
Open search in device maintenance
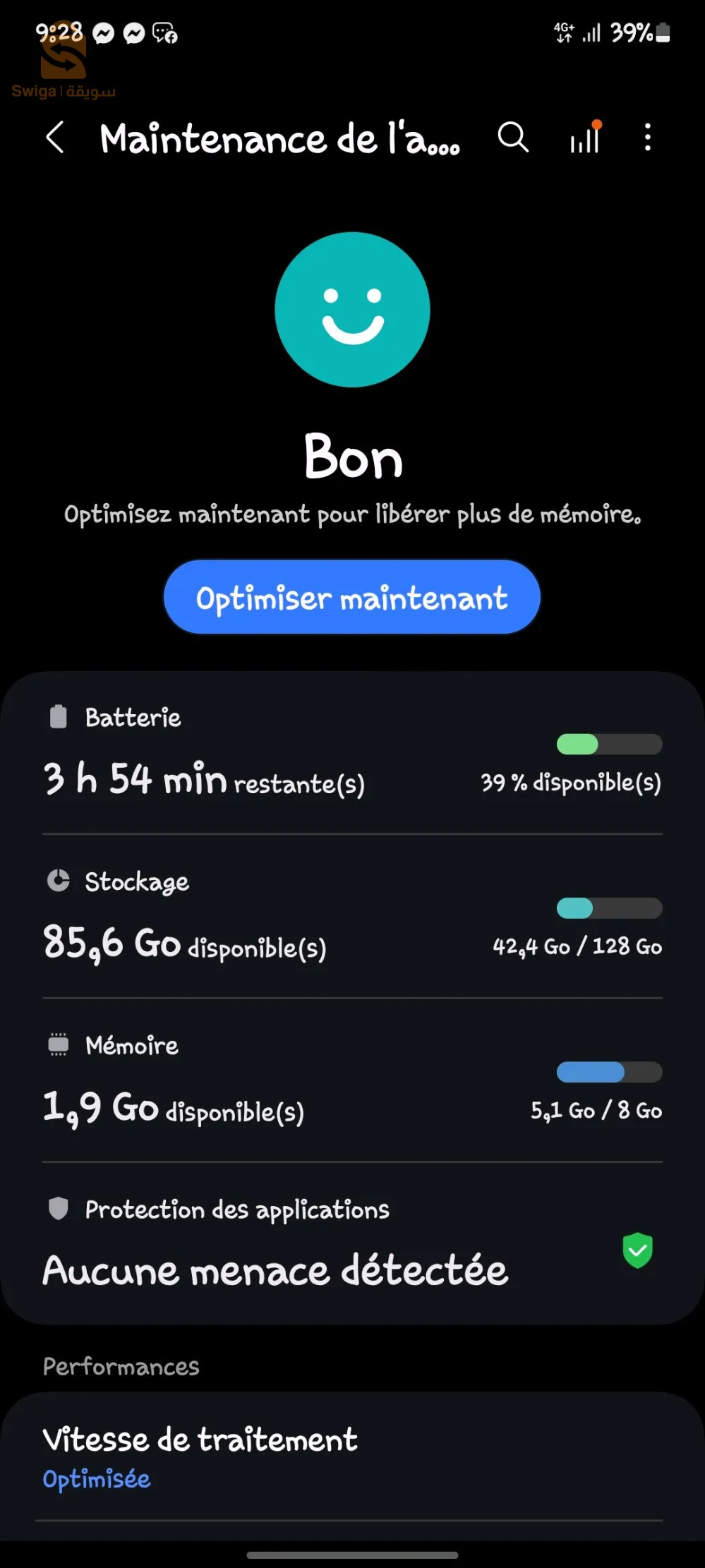point(513,138)
